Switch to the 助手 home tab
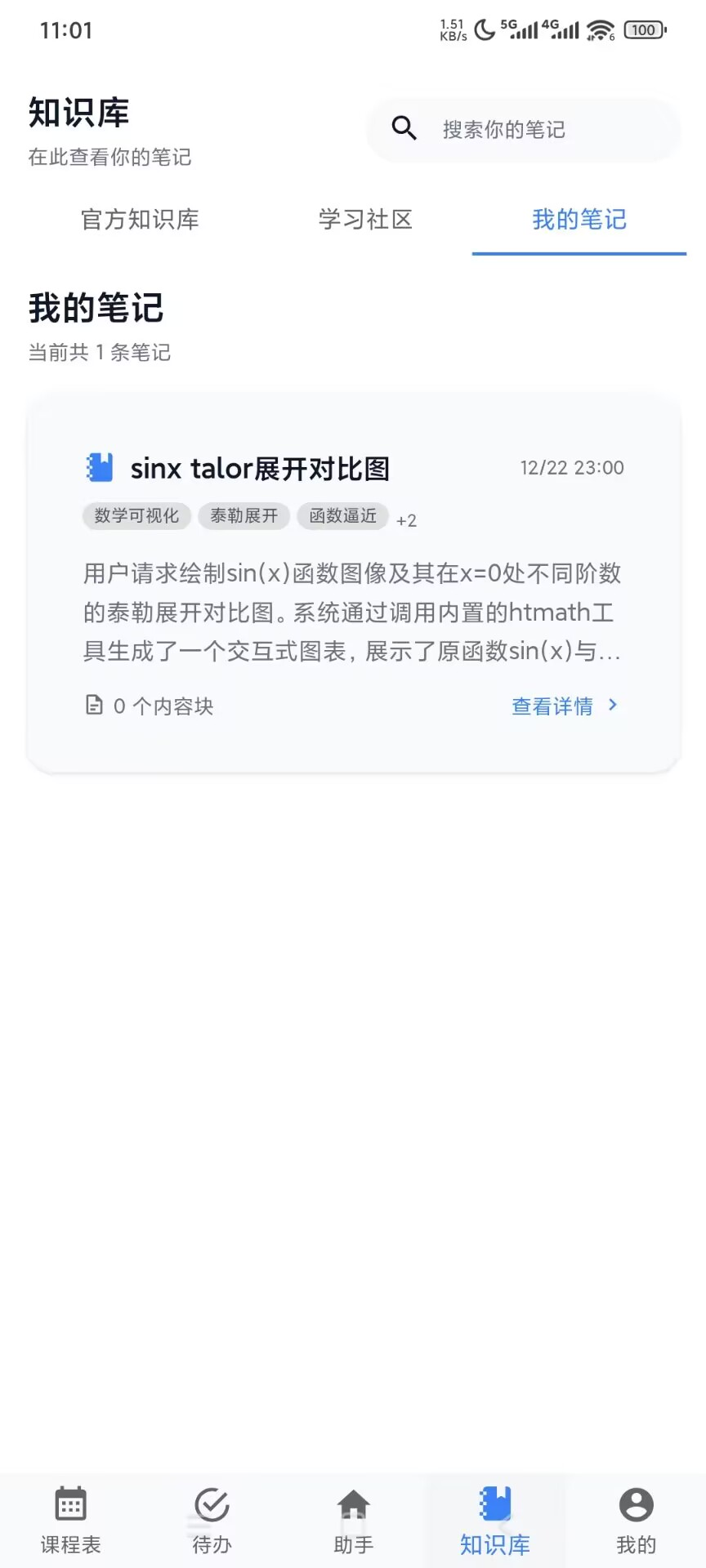This screenshot has height=1568, width=706. click(353, 1520)
